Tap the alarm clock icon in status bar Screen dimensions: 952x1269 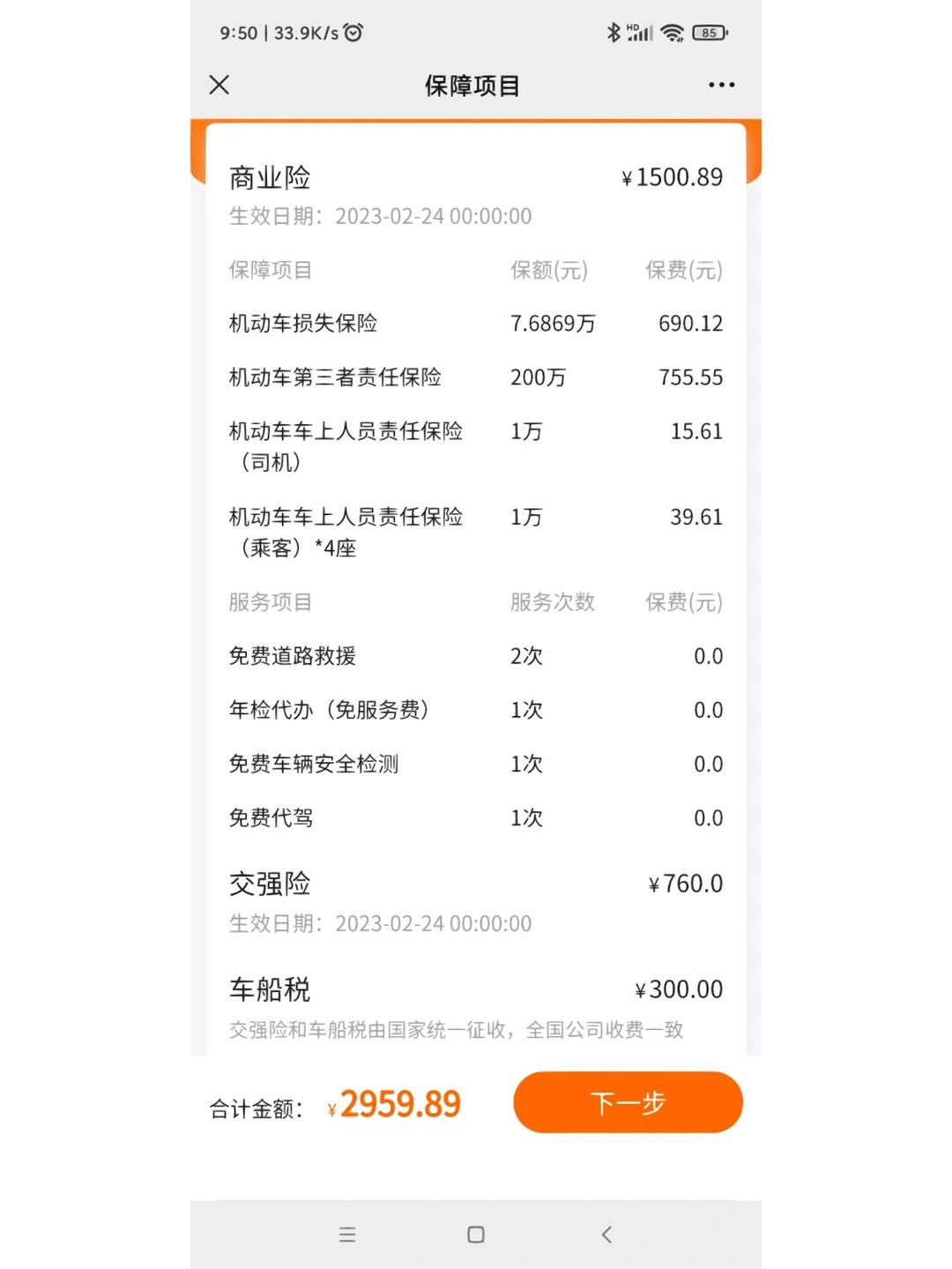(x=353, y=32)
